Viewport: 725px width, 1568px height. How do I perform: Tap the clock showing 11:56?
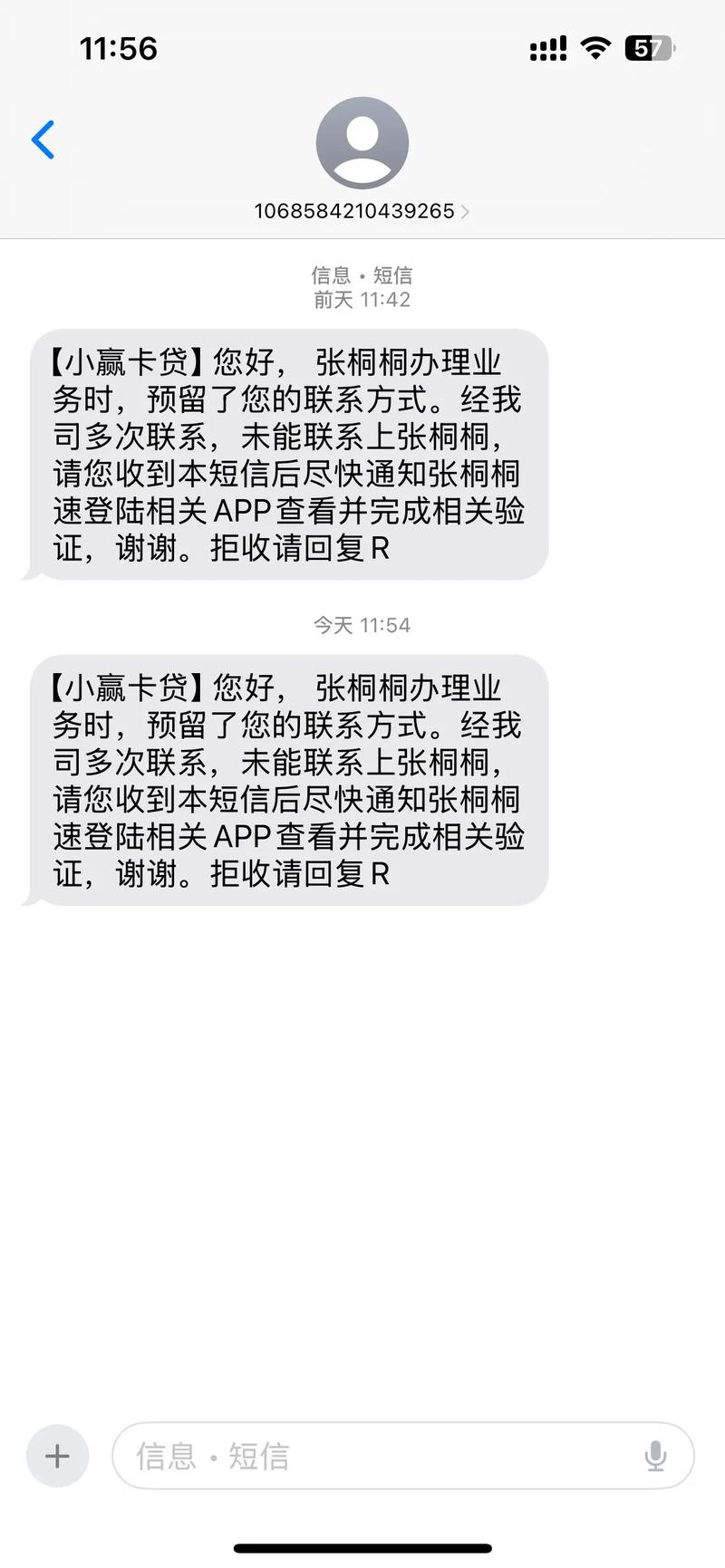click(119, 49)
